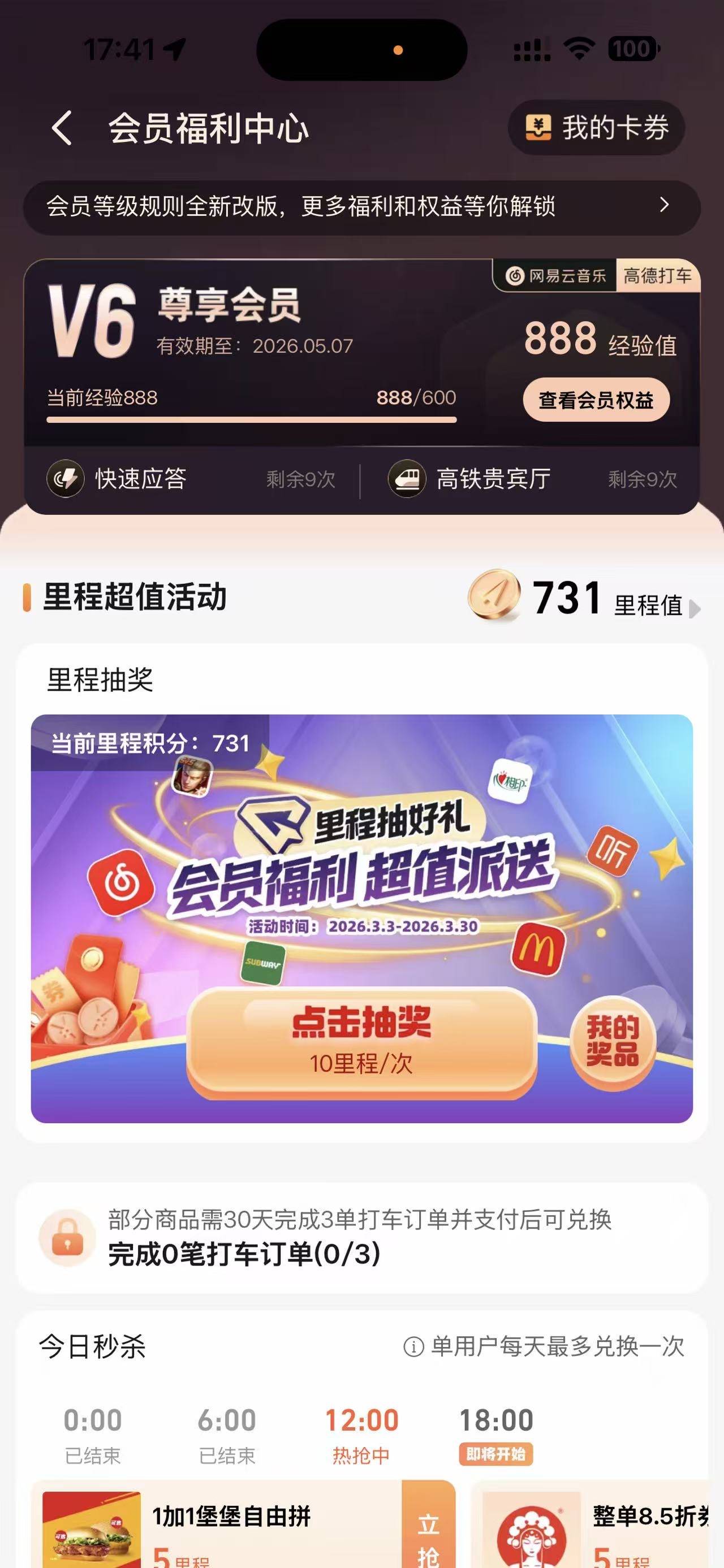Screen dimensions: 724x1568
Task: Open 我的卡券
Action: pyautogui.click(x=596, y=128)
